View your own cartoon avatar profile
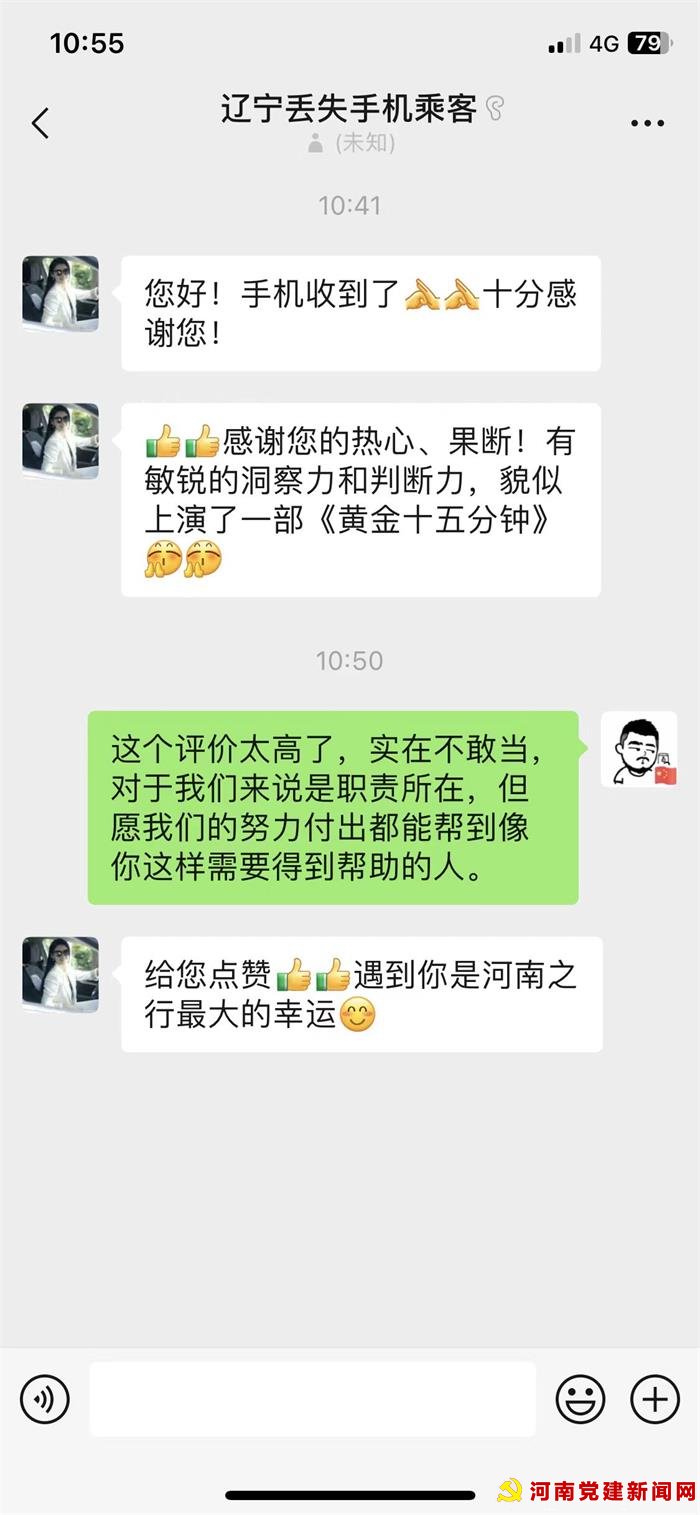 (x=638, y=749)
